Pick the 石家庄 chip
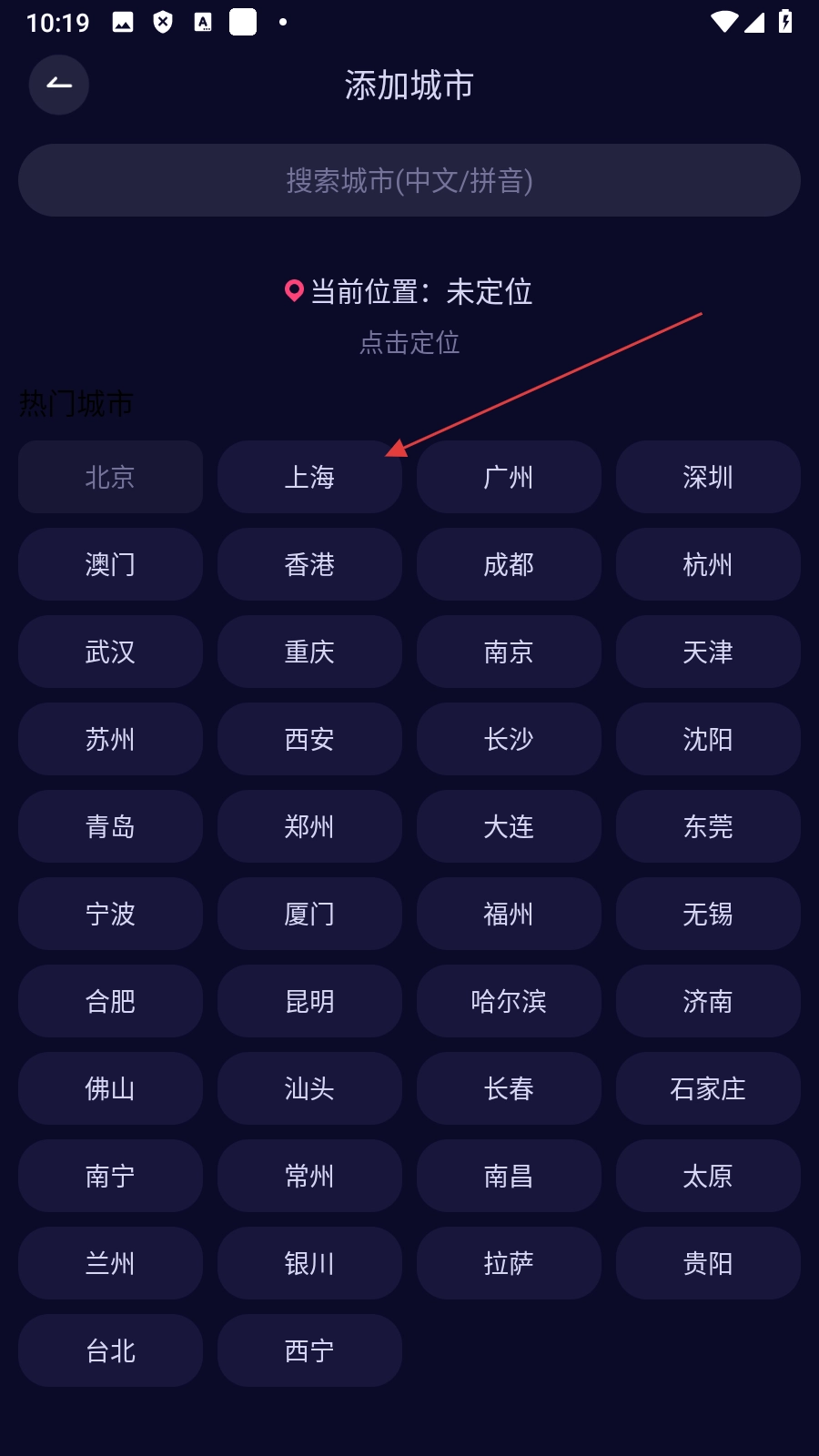Image resolution: width=819 pixels, height=1456 pixels. [708, 1088]
